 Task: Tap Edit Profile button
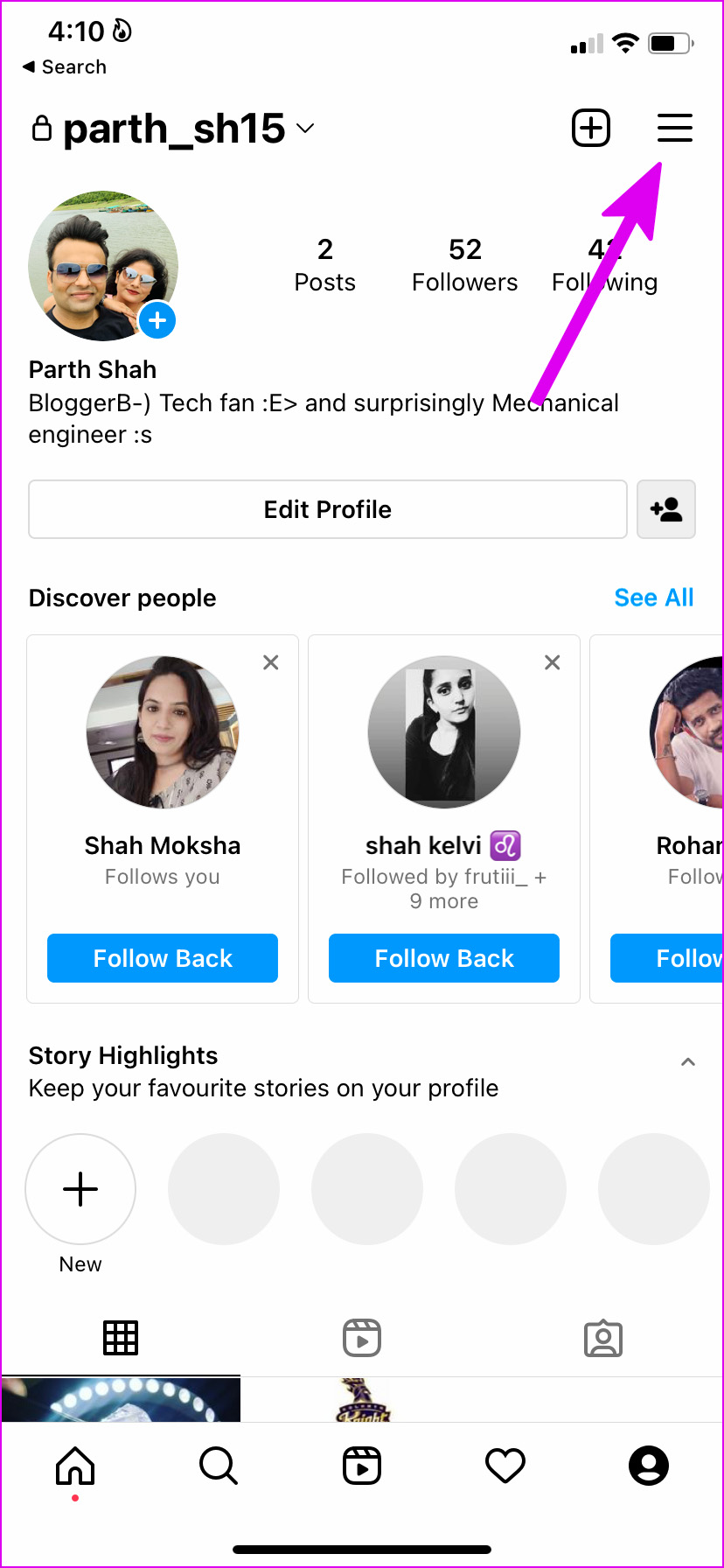click(x=328, y=509)
